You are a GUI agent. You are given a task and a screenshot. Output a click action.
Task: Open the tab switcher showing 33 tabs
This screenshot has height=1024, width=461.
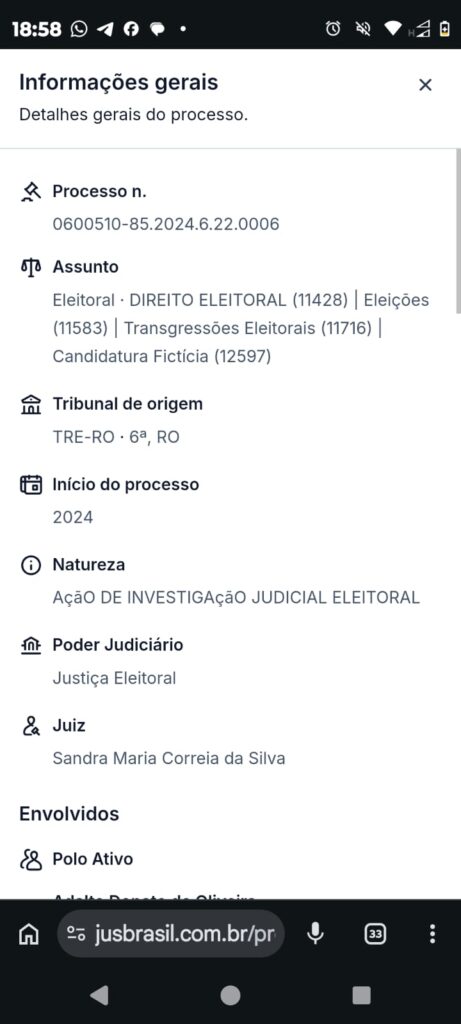tap(375, 935)
